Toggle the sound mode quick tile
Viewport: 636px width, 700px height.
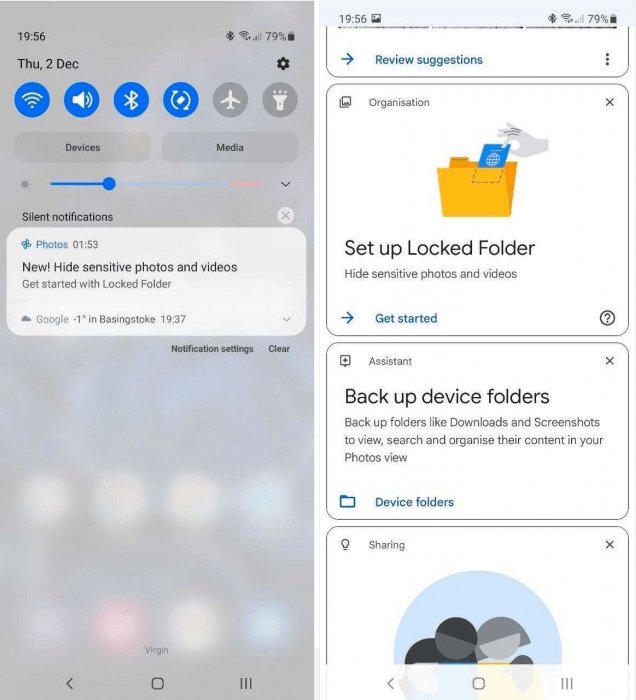(x=82, y=100)
